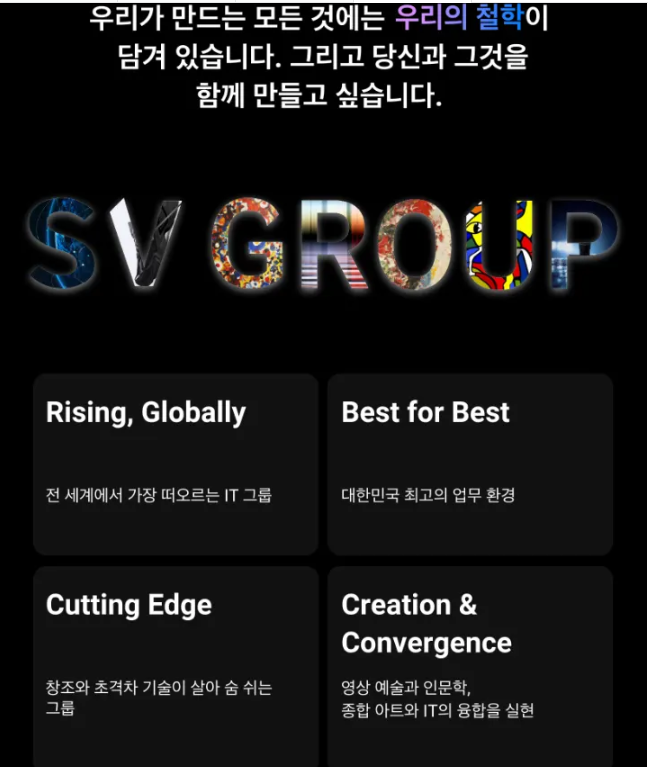648x767 pixels.
Task: Tap the Creation & Convergence card
Action: pos(470,662)
